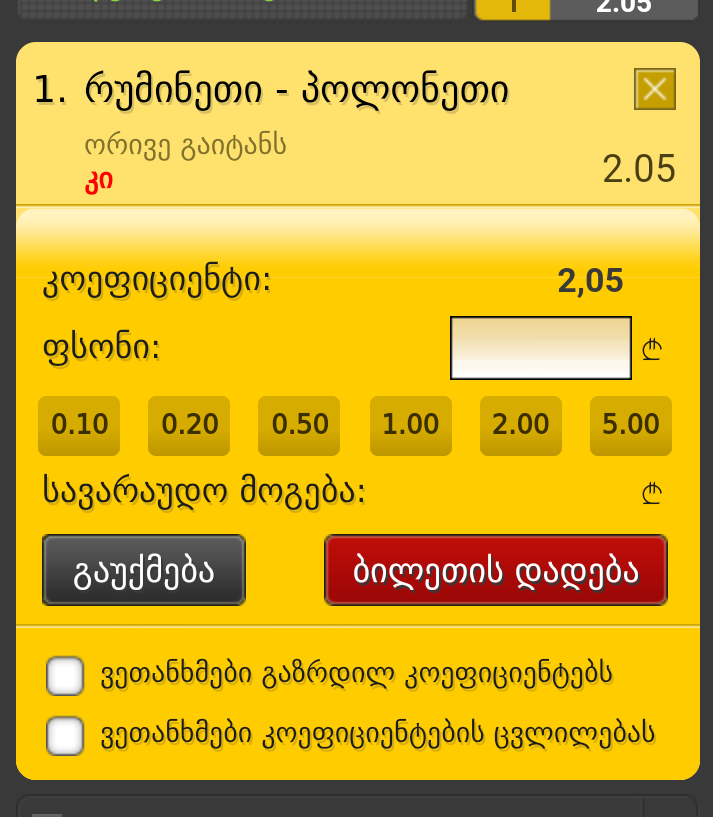Tap the ფსონი stake input field
This screenshot has height=817, width=713.
pos(540,348)
